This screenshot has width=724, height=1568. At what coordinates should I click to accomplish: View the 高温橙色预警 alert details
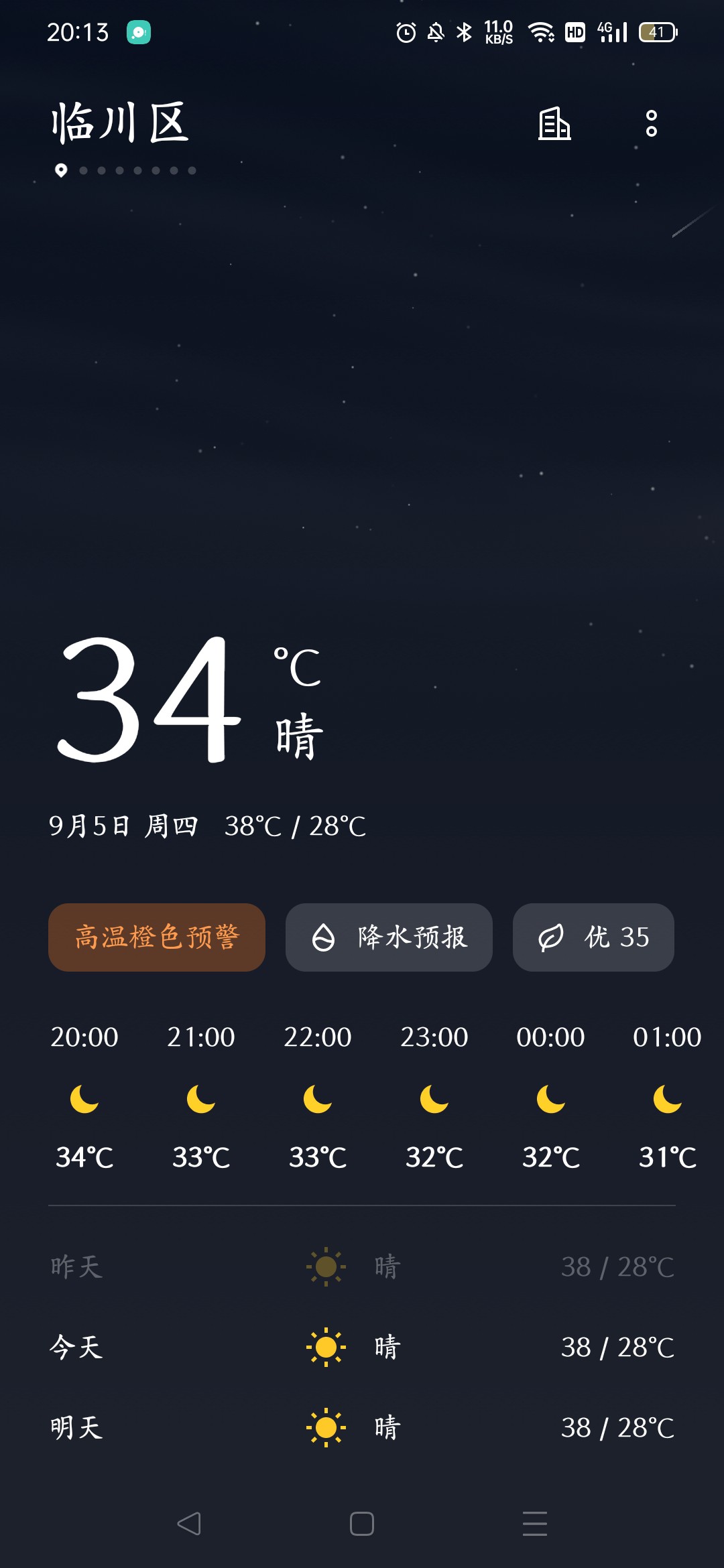tap(156, 937)
